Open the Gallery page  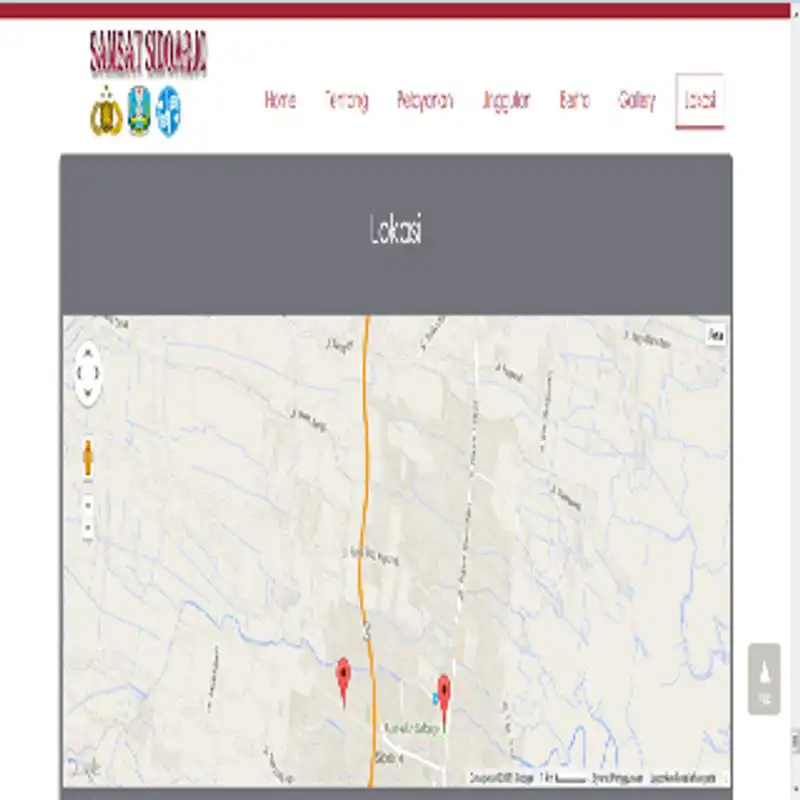[636, 100]
